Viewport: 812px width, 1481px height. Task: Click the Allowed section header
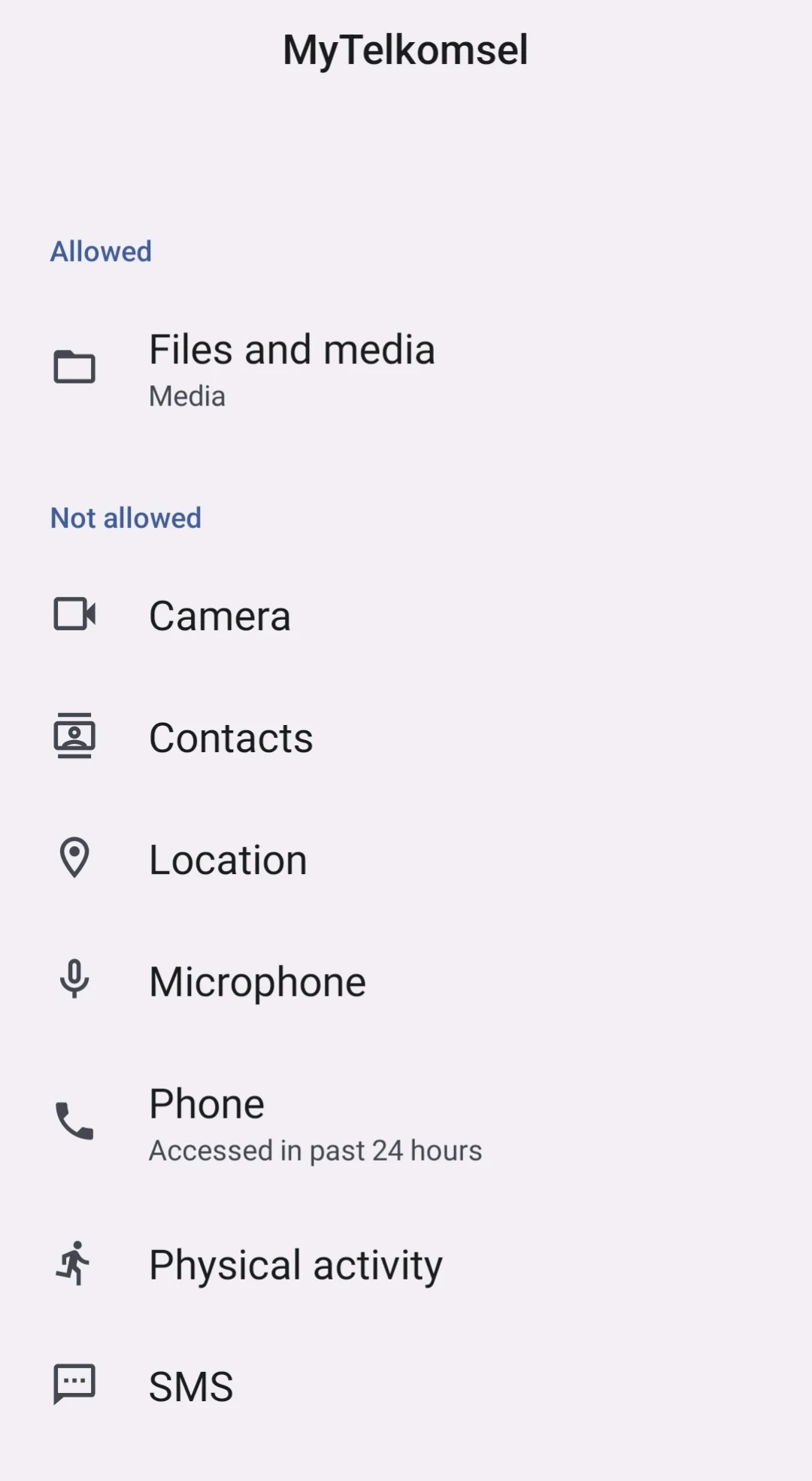click(101, 251)
